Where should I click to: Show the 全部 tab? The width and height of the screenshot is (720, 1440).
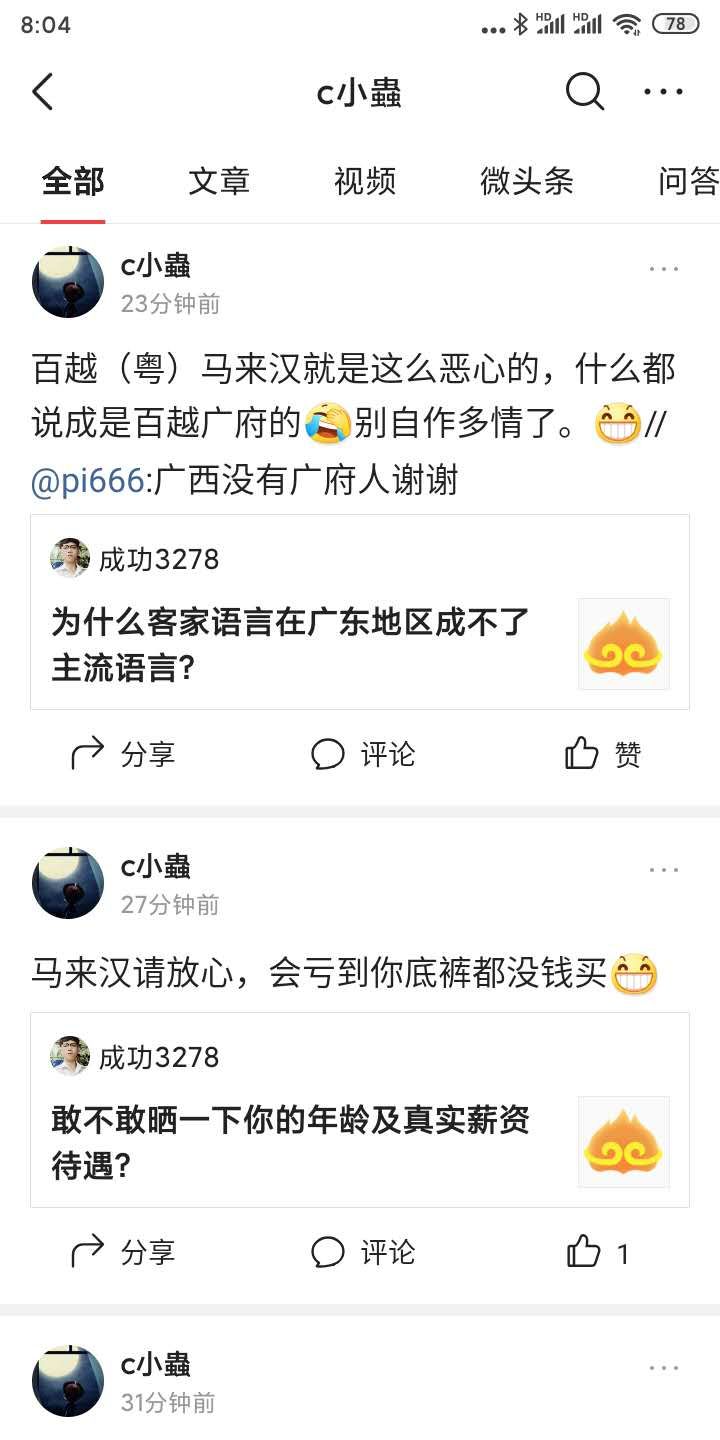coord(73,181)
